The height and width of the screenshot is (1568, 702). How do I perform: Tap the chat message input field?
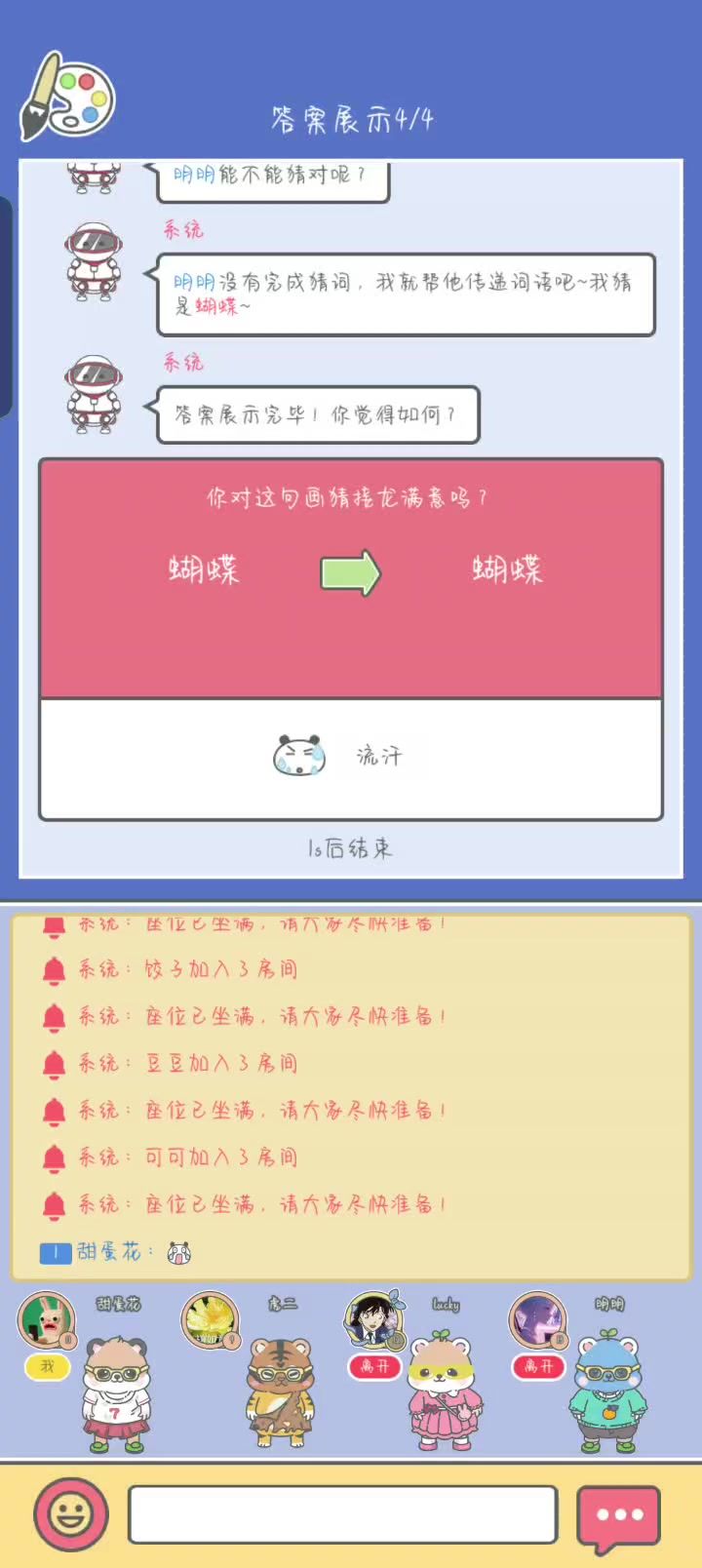343,1514
